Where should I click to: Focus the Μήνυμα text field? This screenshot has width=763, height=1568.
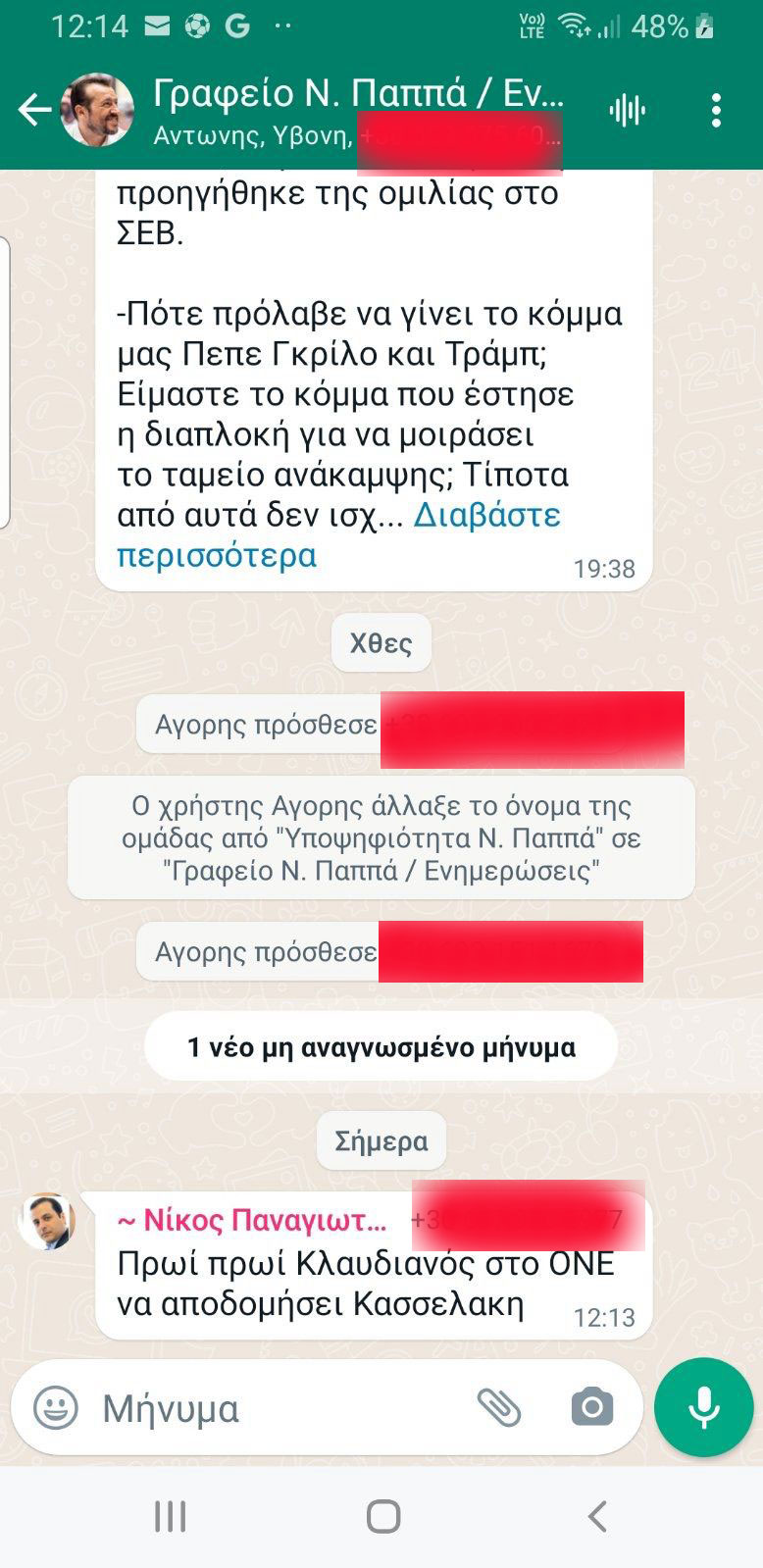click(275, 1408)
